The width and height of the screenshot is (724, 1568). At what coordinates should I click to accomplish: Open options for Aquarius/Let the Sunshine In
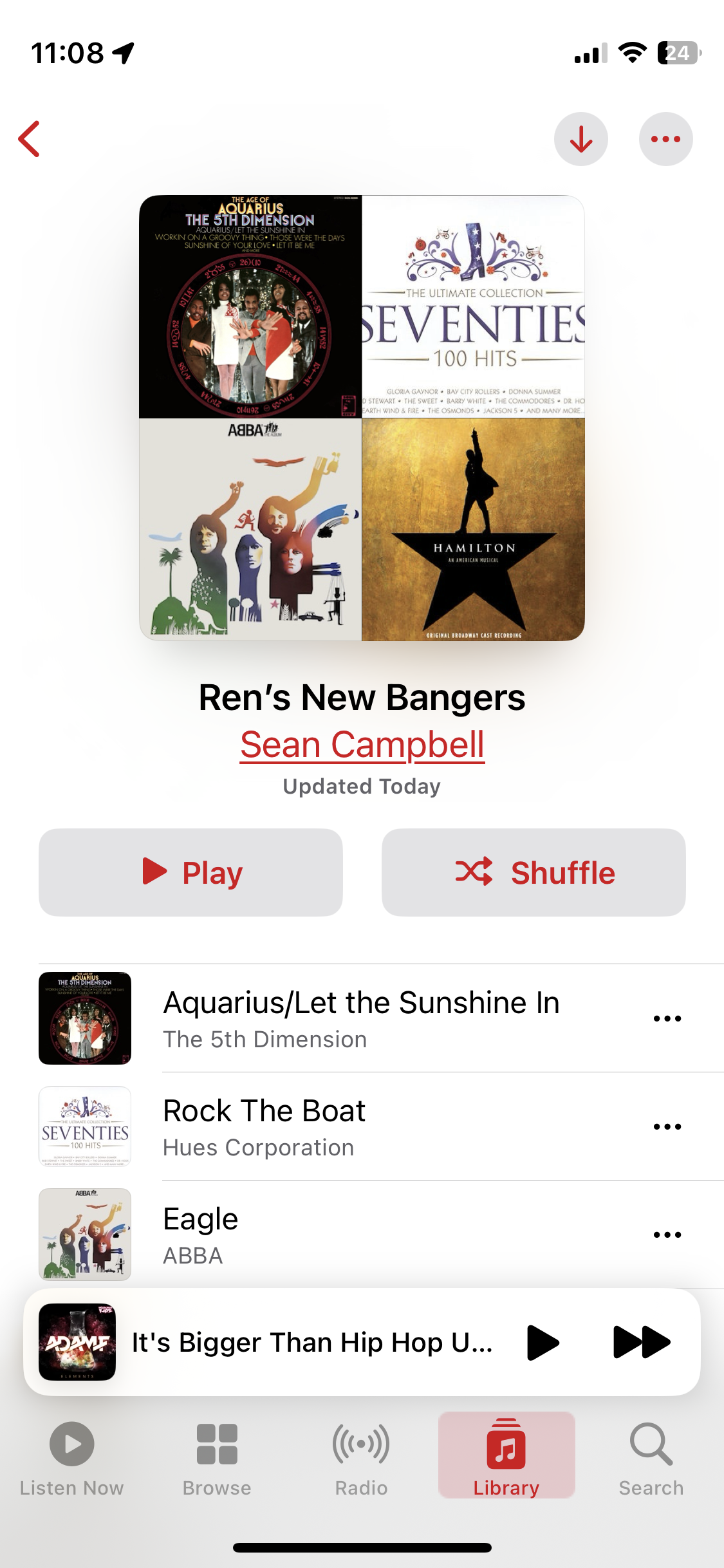coord(667,1018)
